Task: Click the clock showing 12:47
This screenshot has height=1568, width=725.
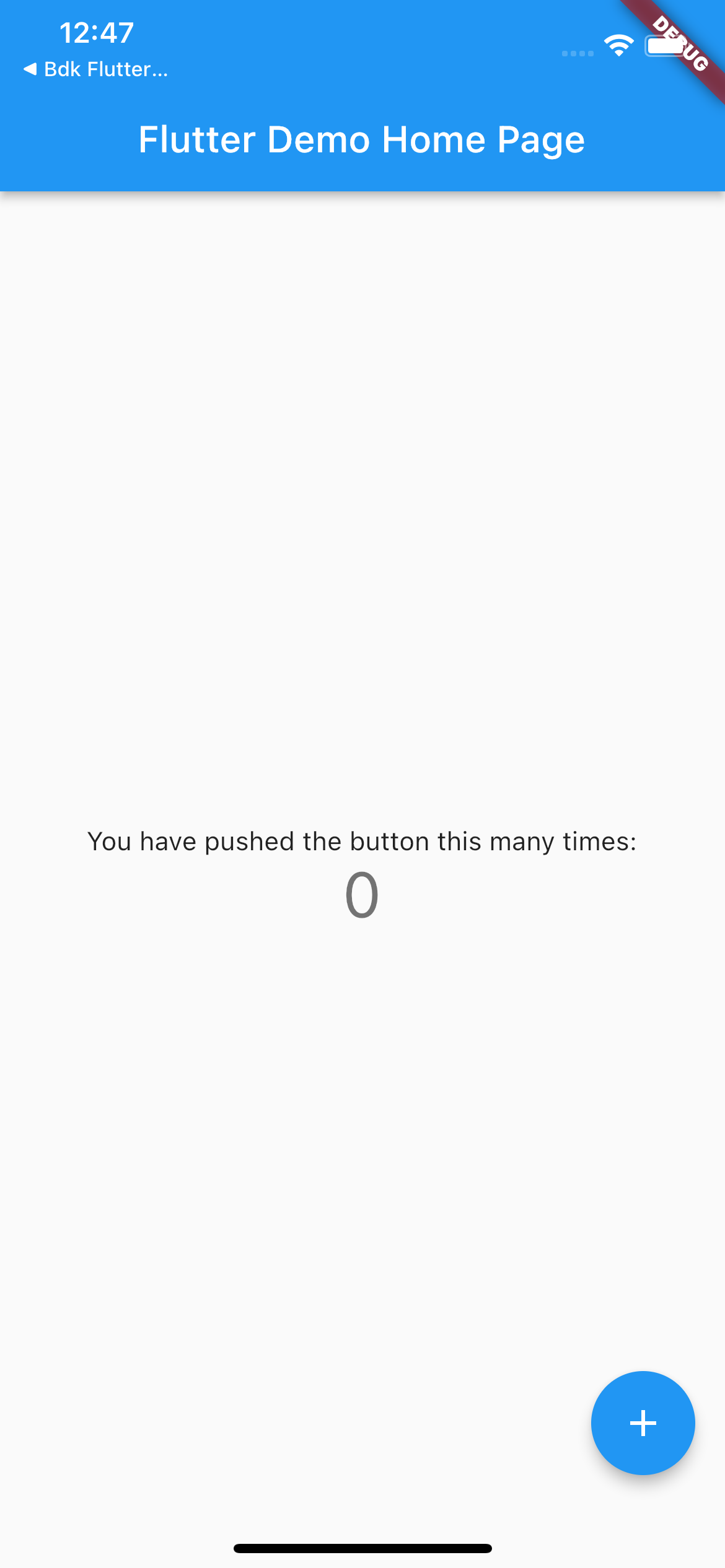Action: coord(96,32)
